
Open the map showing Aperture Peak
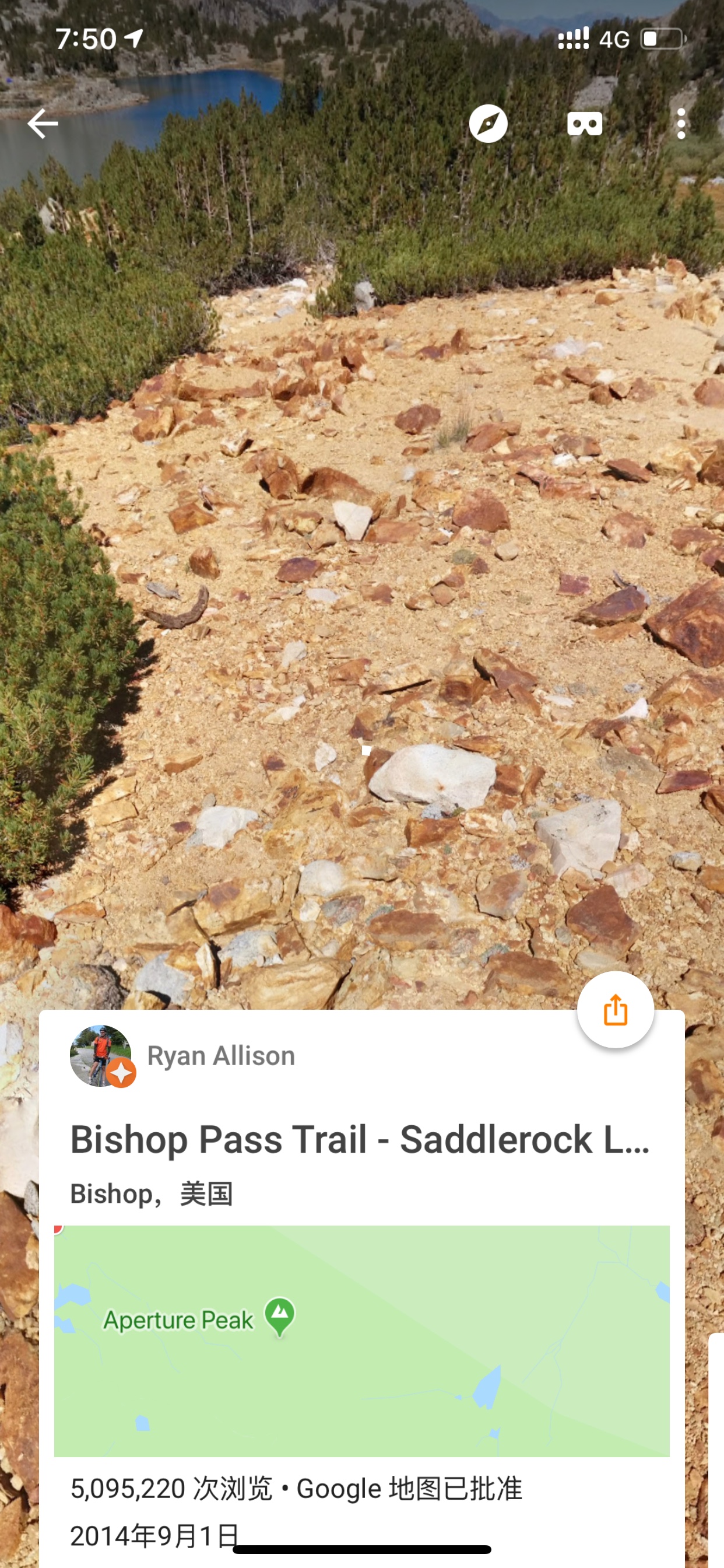[x=361, y=1340]
